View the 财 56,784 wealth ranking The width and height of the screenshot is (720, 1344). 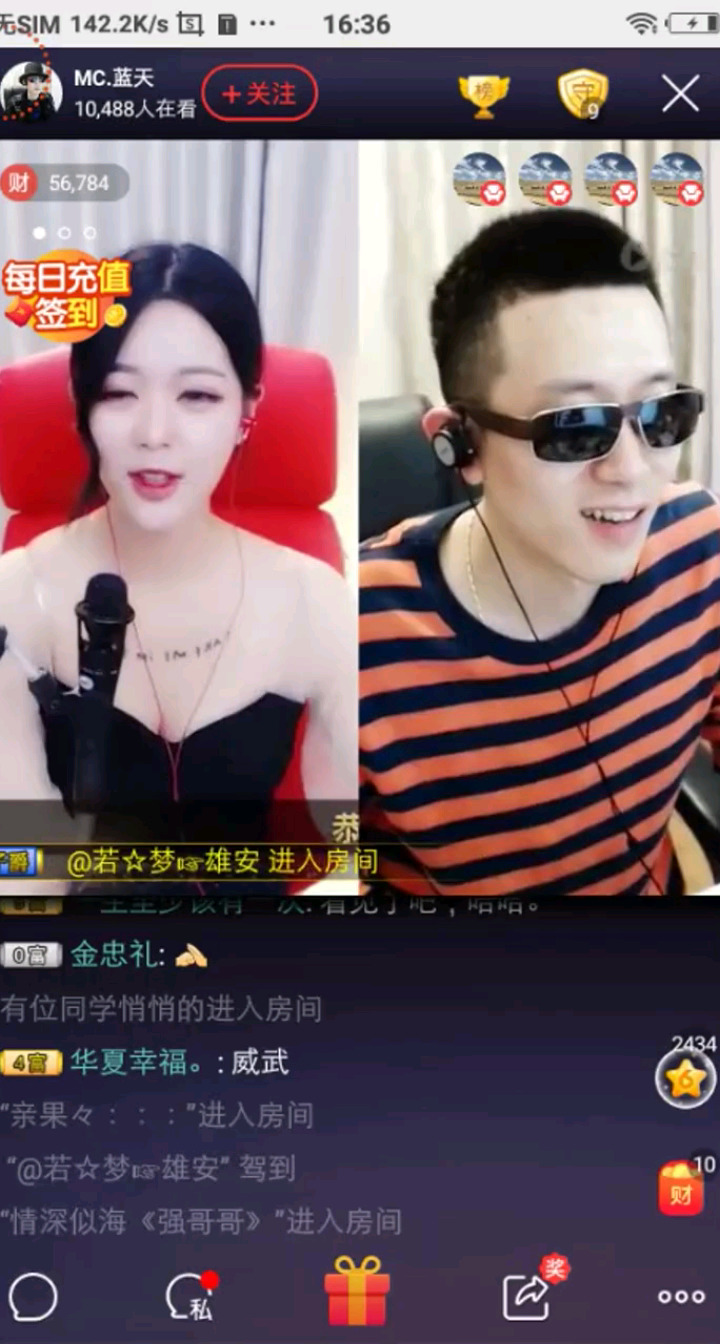(65, 183)
